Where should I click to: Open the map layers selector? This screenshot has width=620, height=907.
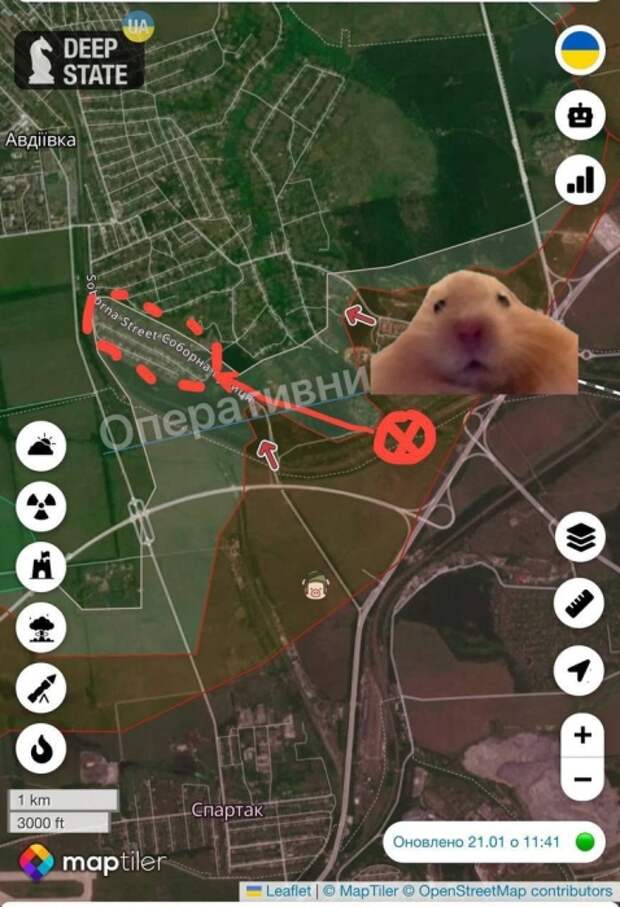580,540
